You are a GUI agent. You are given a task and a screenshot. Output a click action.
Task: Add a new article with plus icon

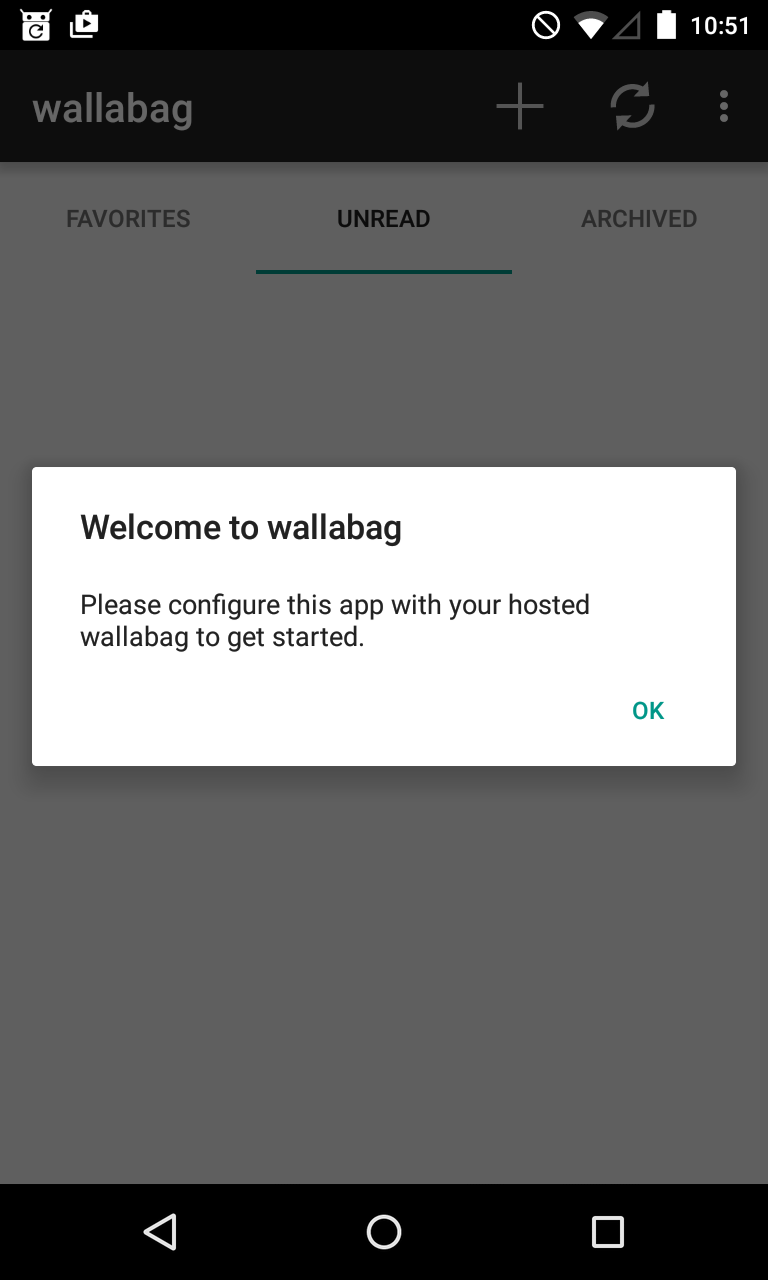(520, 106)
